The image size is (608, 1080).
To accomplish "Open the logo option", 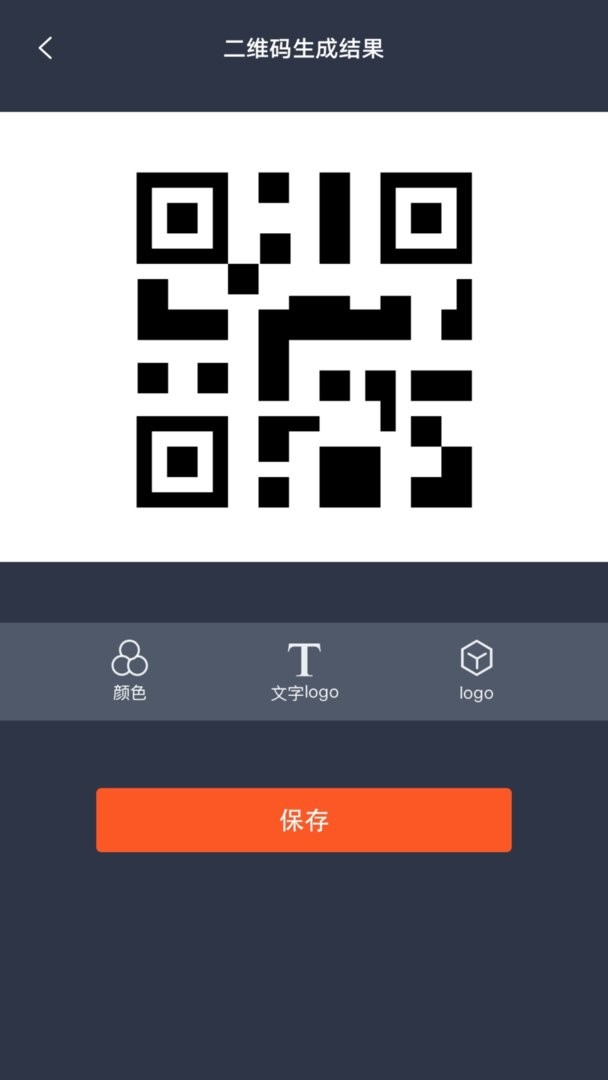I will pos(476,670).
